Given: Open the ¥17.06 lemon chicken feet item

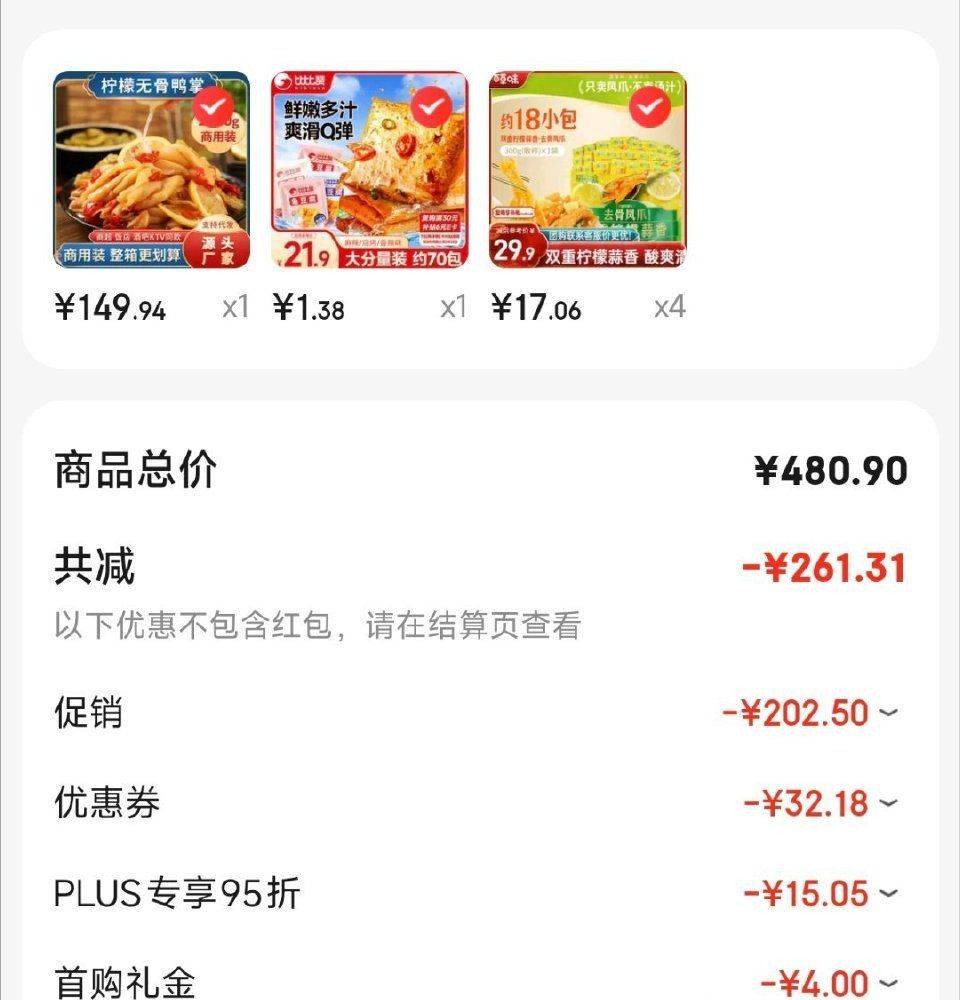Looking at the screenshot, I should [x=588, y=170].
